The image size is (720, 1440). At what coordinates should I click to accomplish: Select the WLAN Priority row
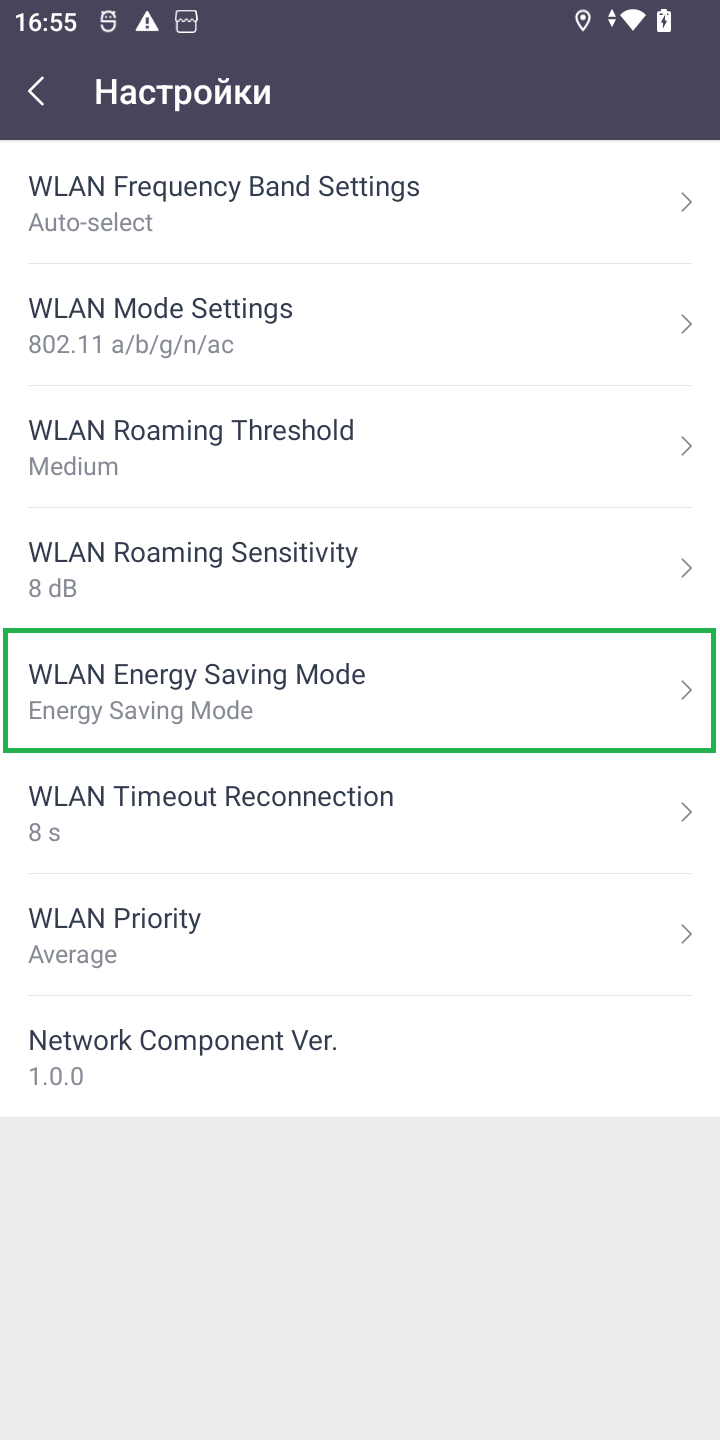(360, 935)
